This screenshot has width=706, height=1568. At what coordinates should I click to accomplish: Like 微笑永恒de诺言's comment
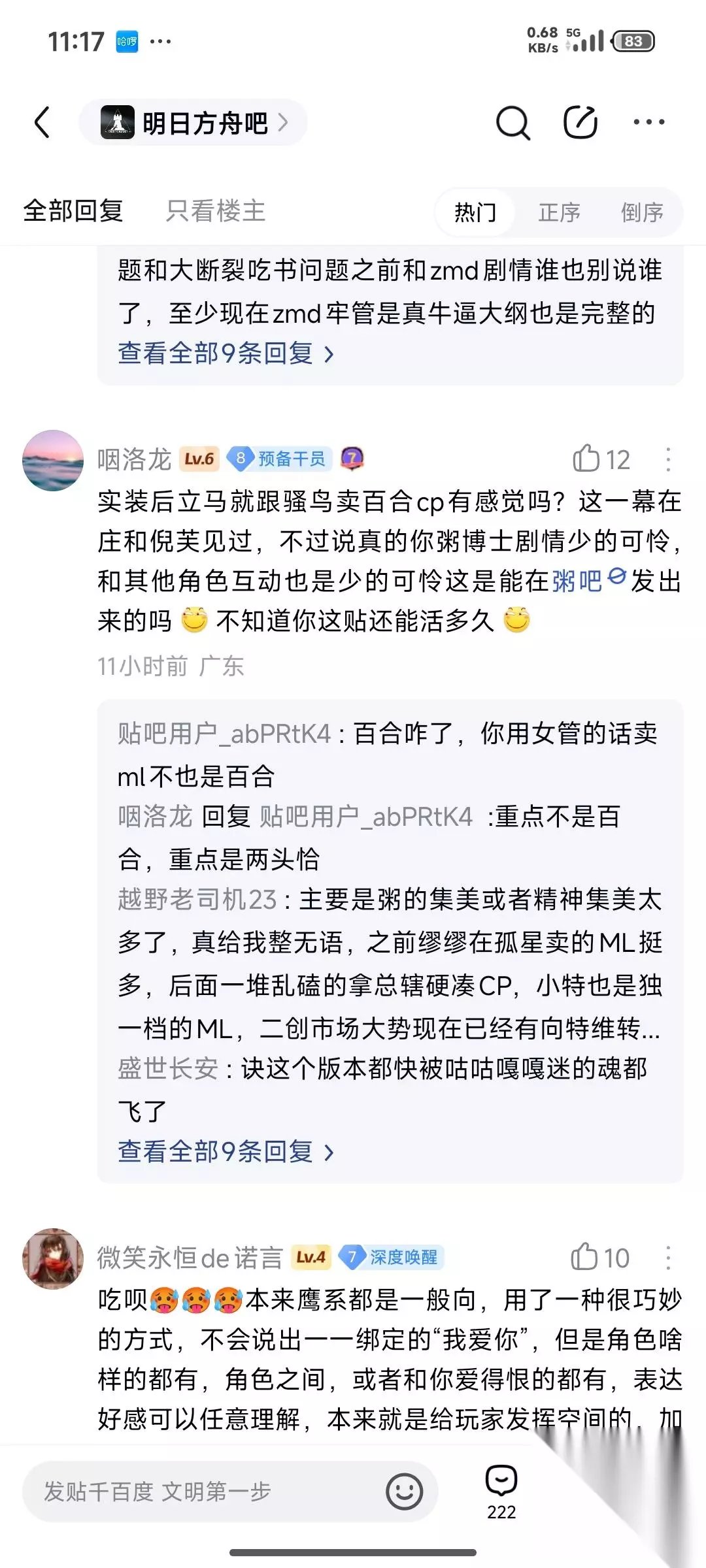tap(600, 1258)
